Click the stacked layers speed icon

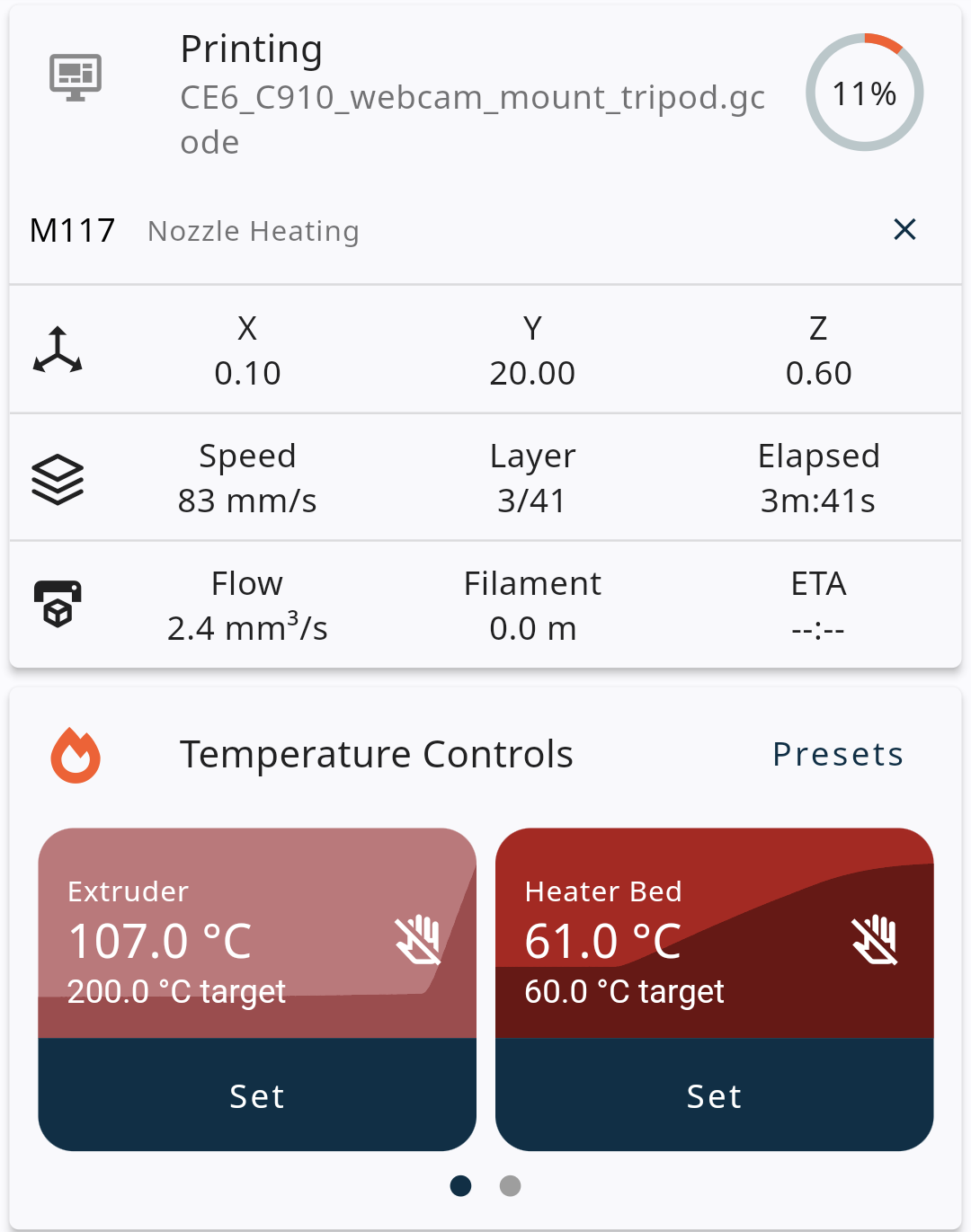click(x=58, y=477)
